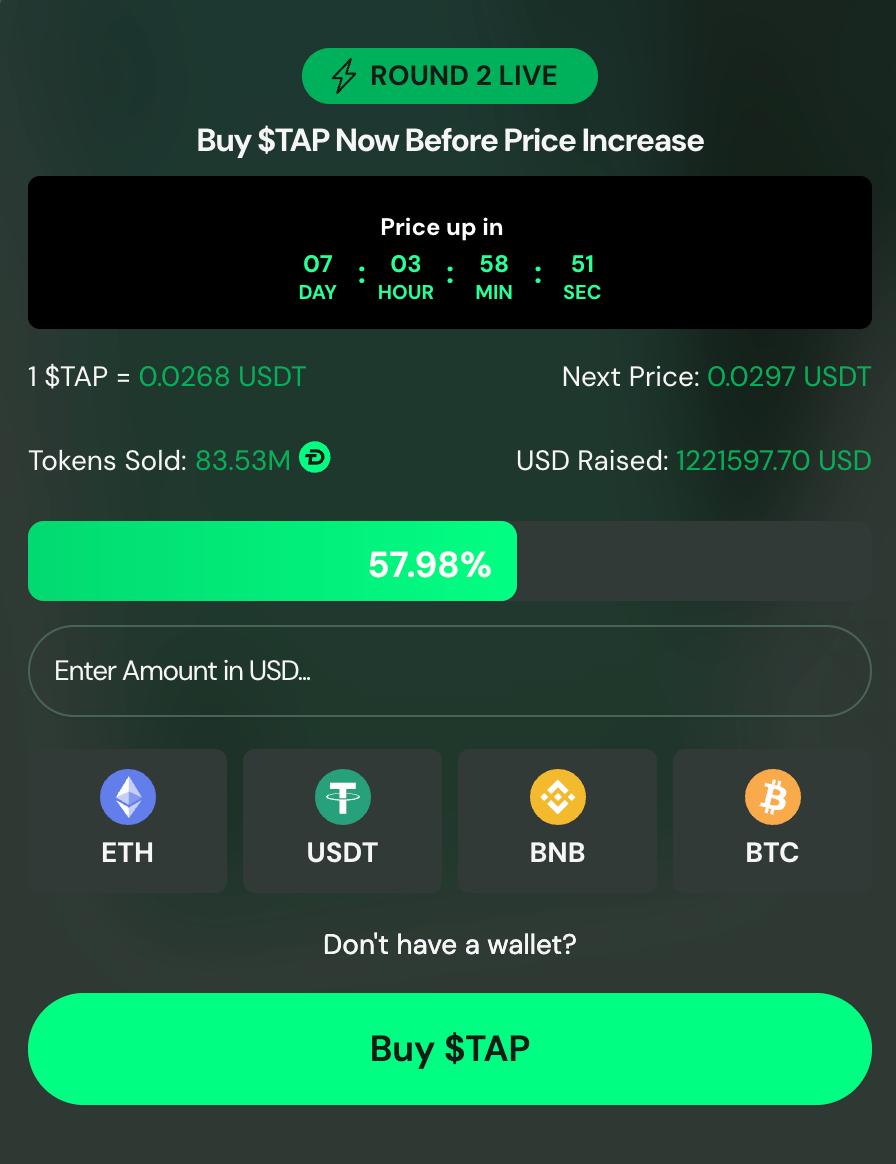Image resolution: width=896 pixels, height=1164 pixels.
Task: Select BTC as payment currency
Action: 772,820
